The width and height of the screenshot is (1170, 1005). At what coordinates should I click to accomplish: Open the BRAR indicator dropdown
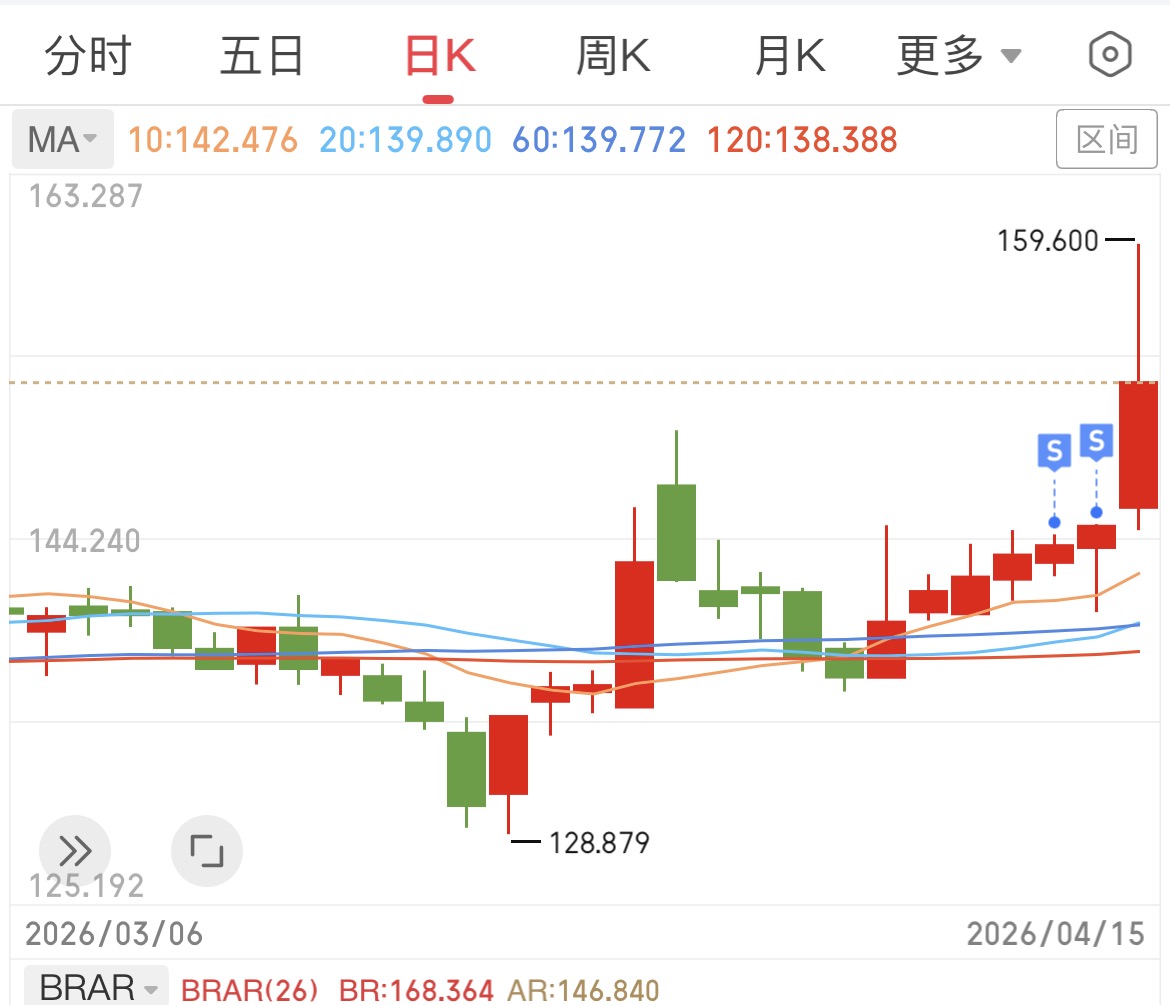[x=95, y=989]
